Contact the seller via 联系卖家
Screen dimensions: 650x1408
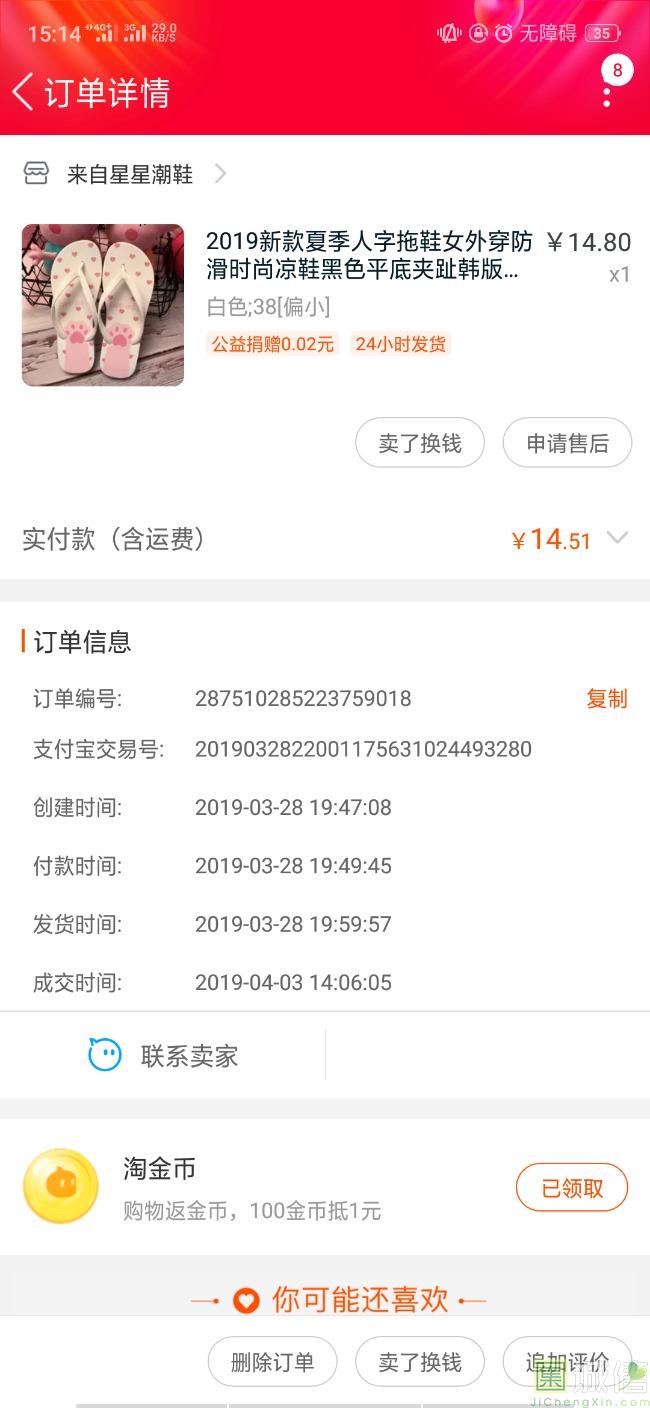tap(164, 1055)
